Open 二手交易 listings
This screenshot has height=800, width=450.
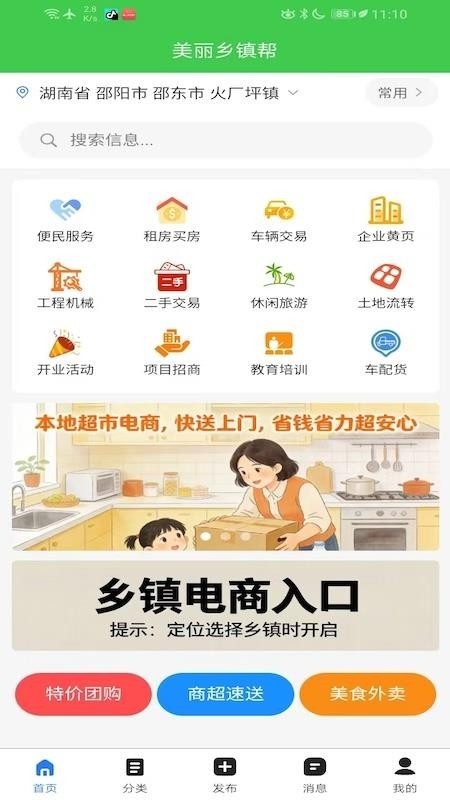click(172, 286)
